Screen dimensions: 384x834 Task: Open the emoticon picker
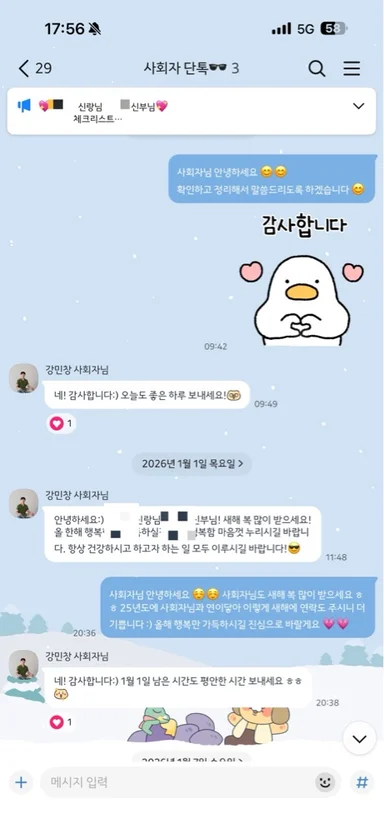coord(325,782)
